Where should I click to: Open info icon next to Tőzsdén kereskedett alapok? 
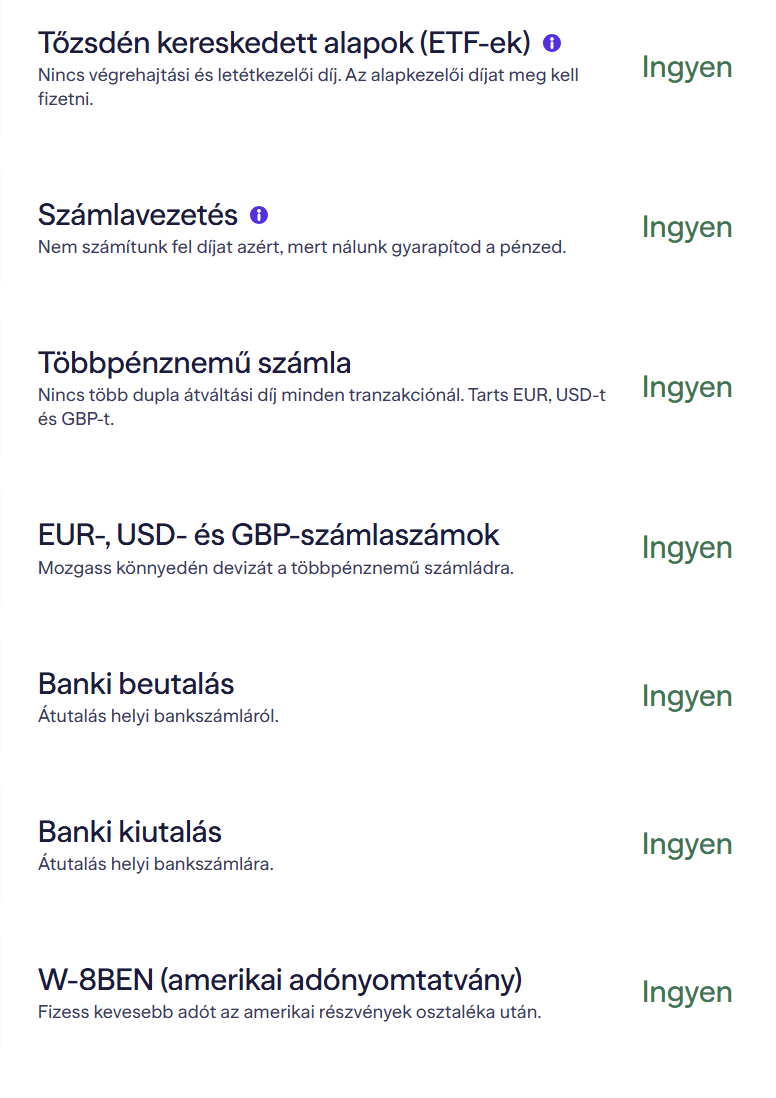tap(551, 44)
